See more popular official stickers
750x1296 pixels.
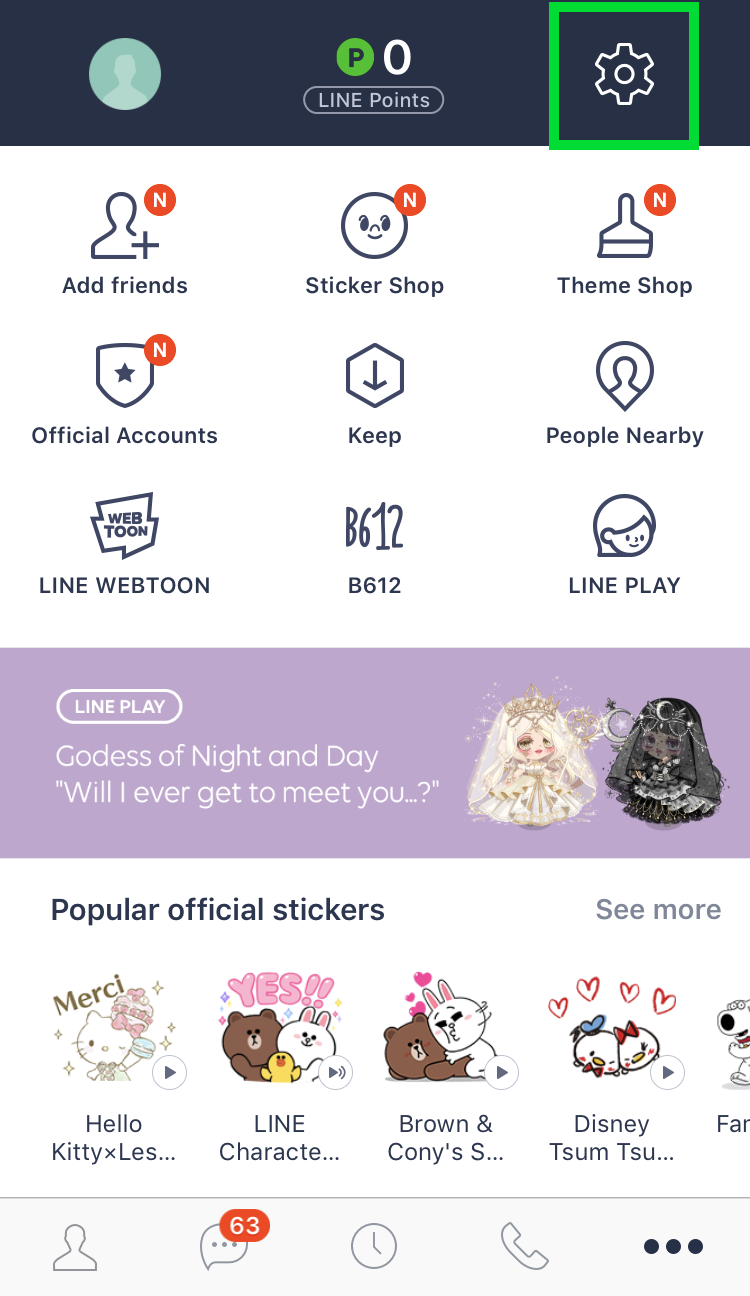[658, 909]
